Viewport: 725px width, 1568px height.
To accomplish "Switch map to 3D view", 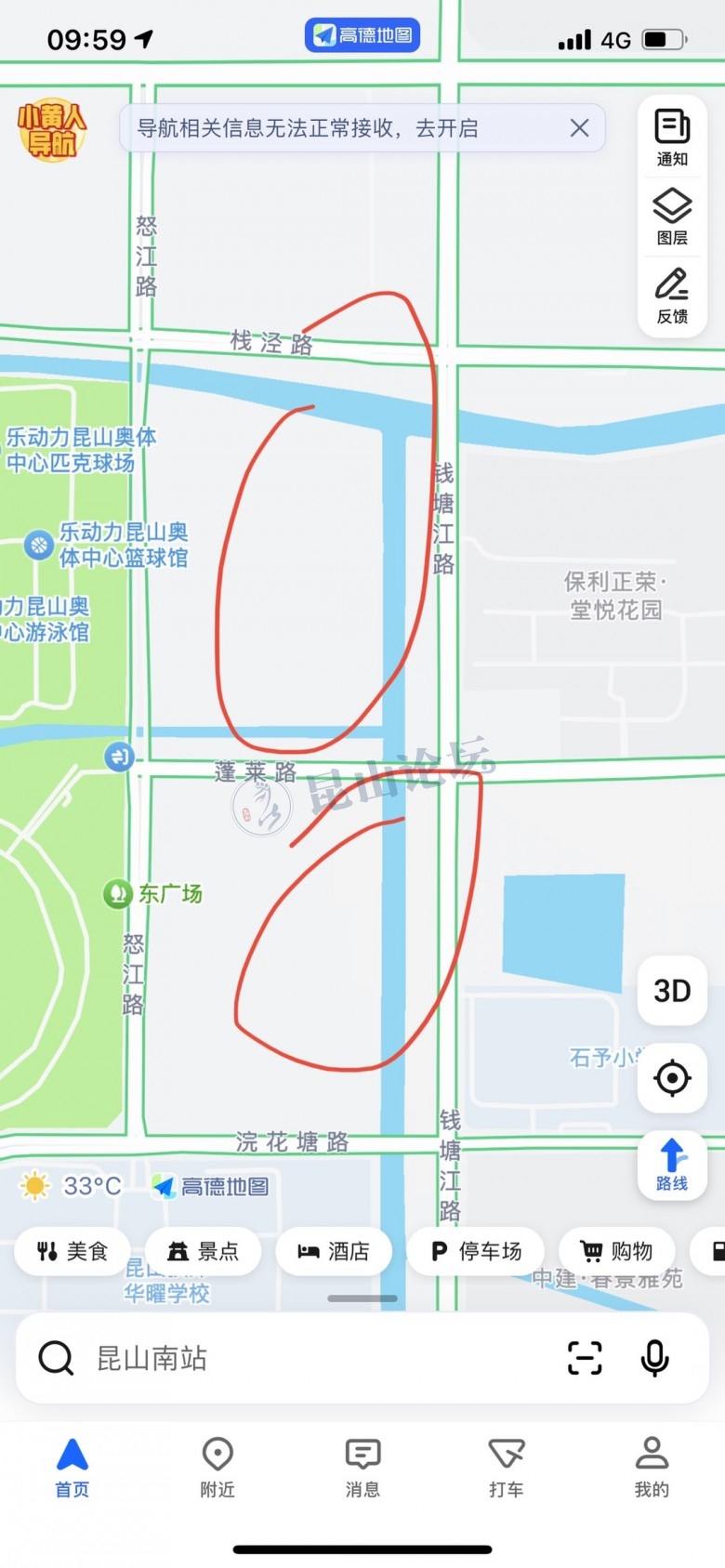I will point(672,991).
